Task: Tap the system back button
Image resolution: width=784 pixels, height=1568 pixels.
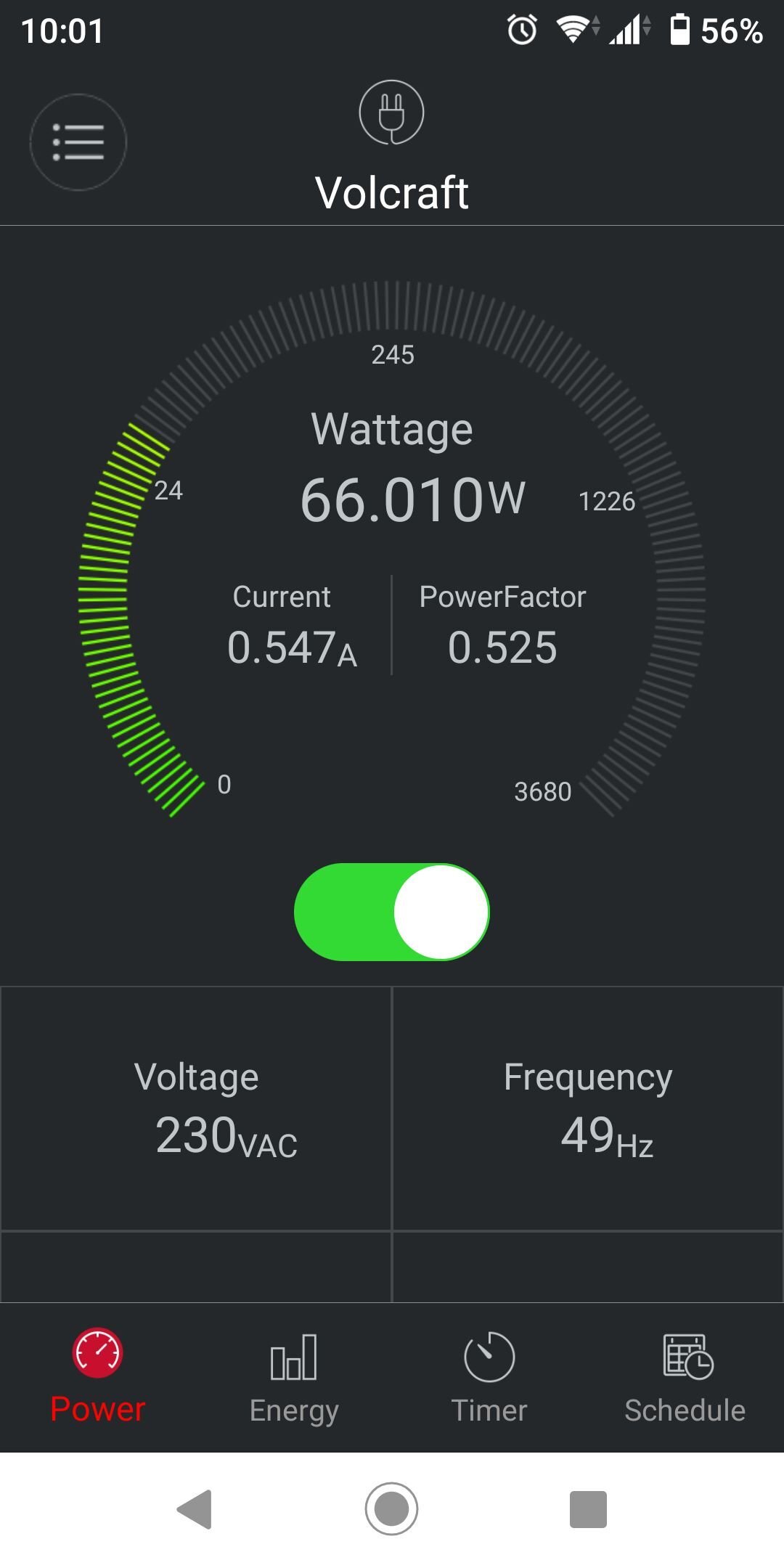Action: click(x=195, y=1510)
